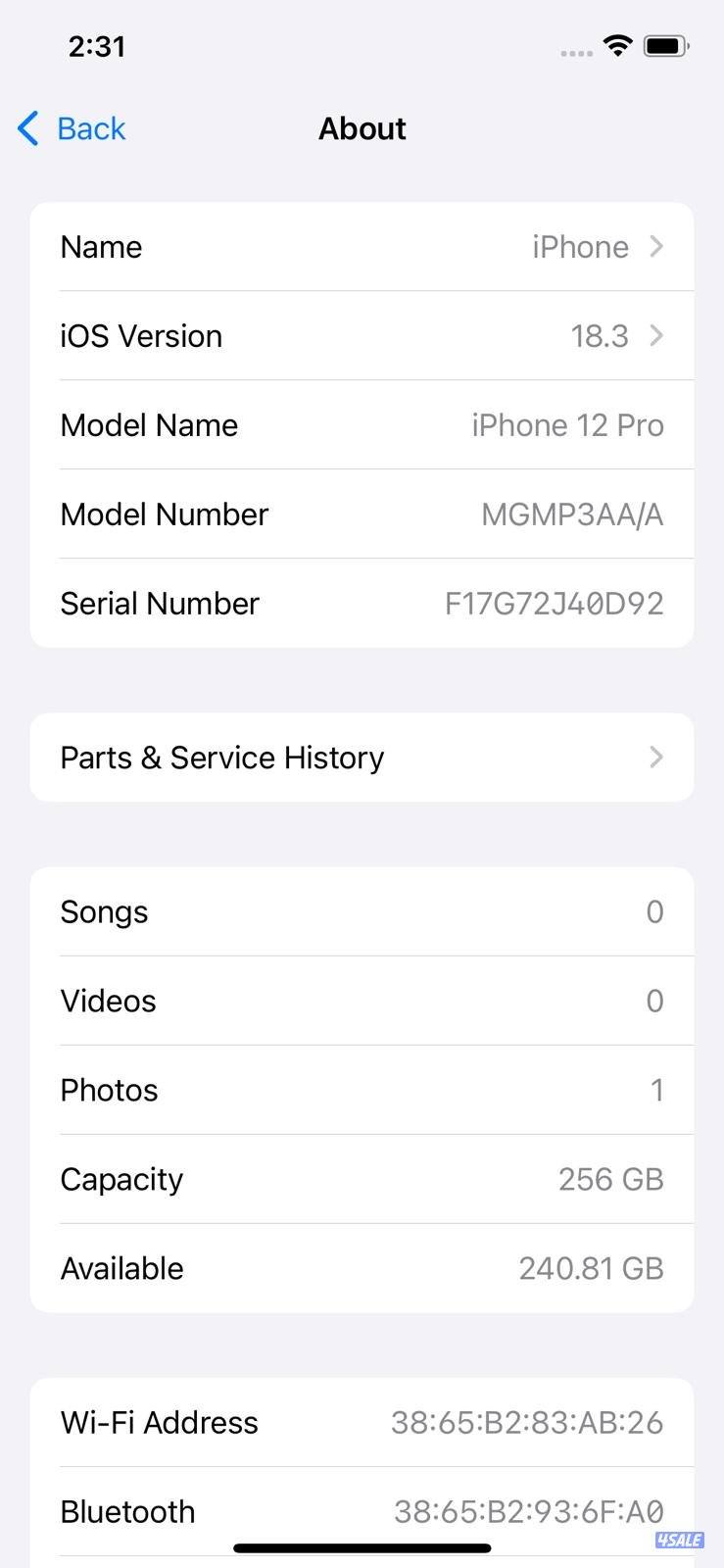Tap the Capacity 256 GB entry
The height and width of the screenshot is (1568, 724).
point(362,1179)
